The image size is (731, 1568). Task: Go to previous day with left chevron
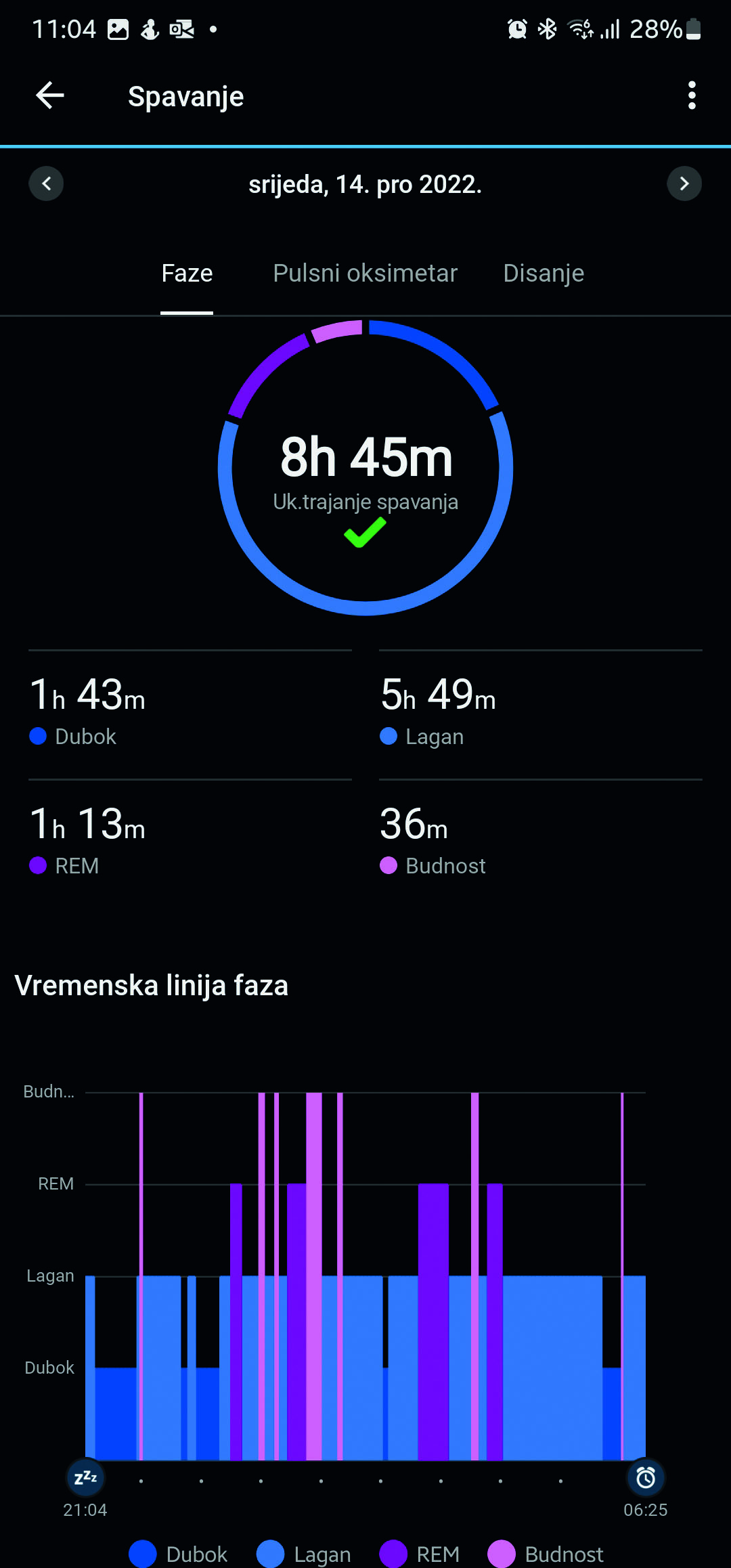point(46,183)
